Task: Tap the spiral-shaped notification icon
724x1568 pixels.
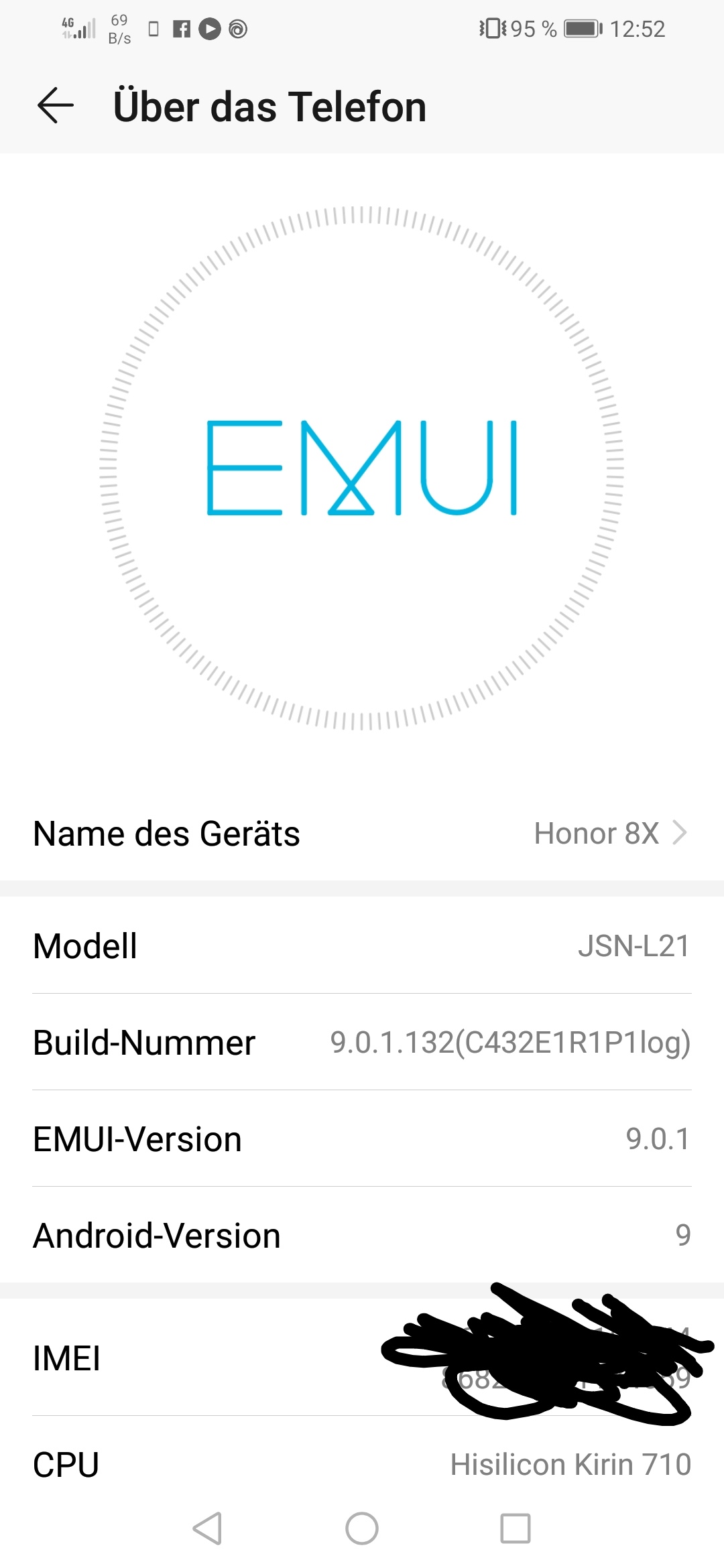Action: (x=239, y=28)
